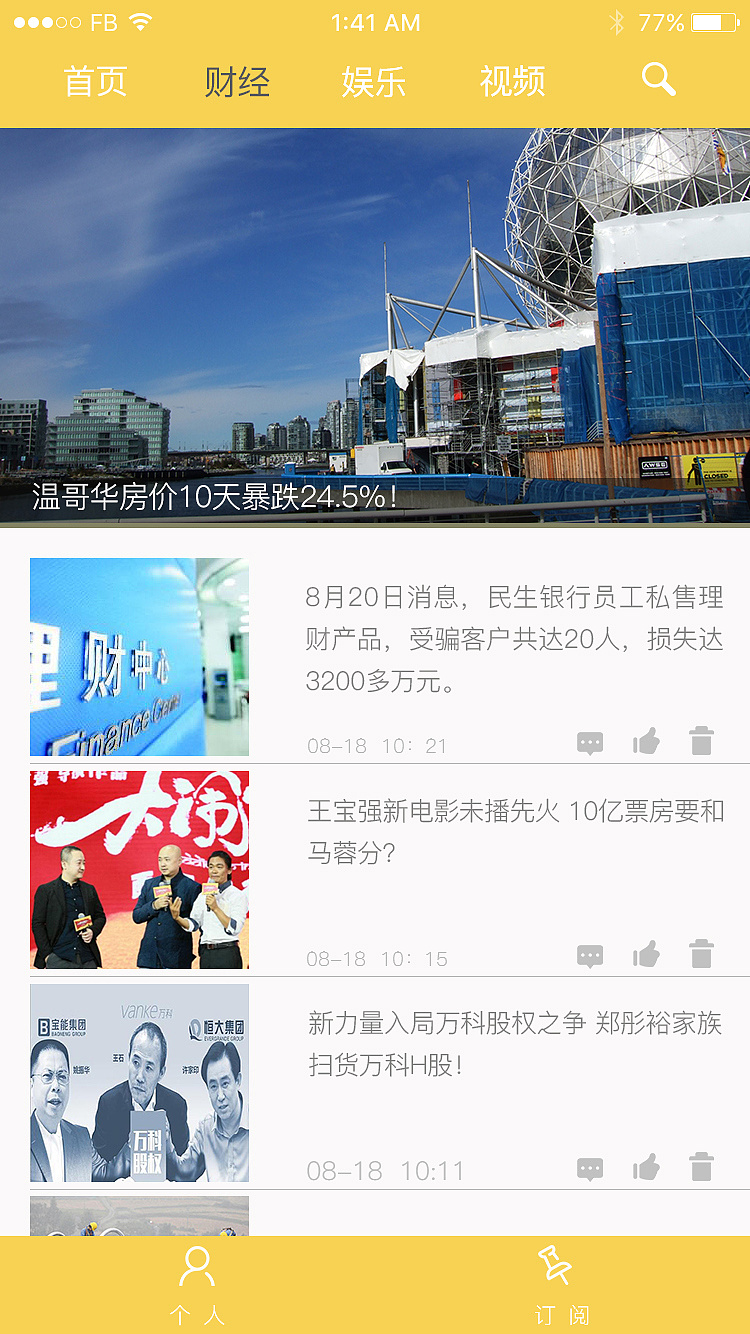Open the search magnifier icon
The height and width of the screenshot is (1334, 750).
(x=659, y=80)
